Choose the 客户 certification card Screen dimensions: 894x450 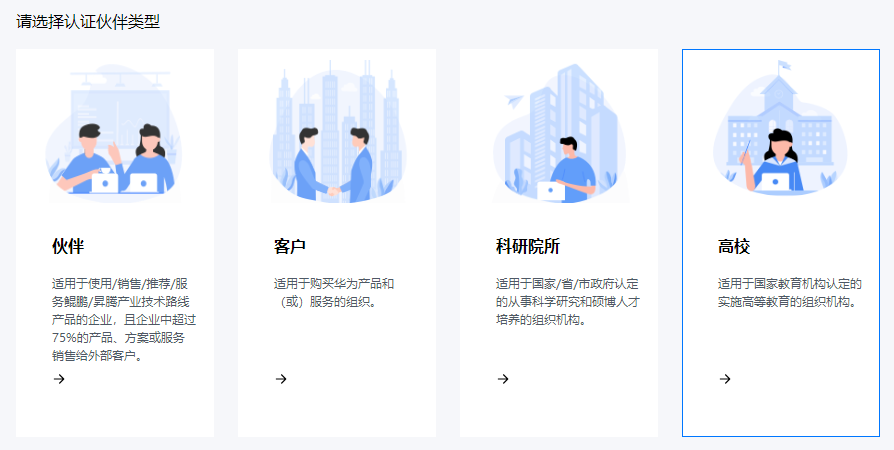pyautogui.click(x=337, y=243)
